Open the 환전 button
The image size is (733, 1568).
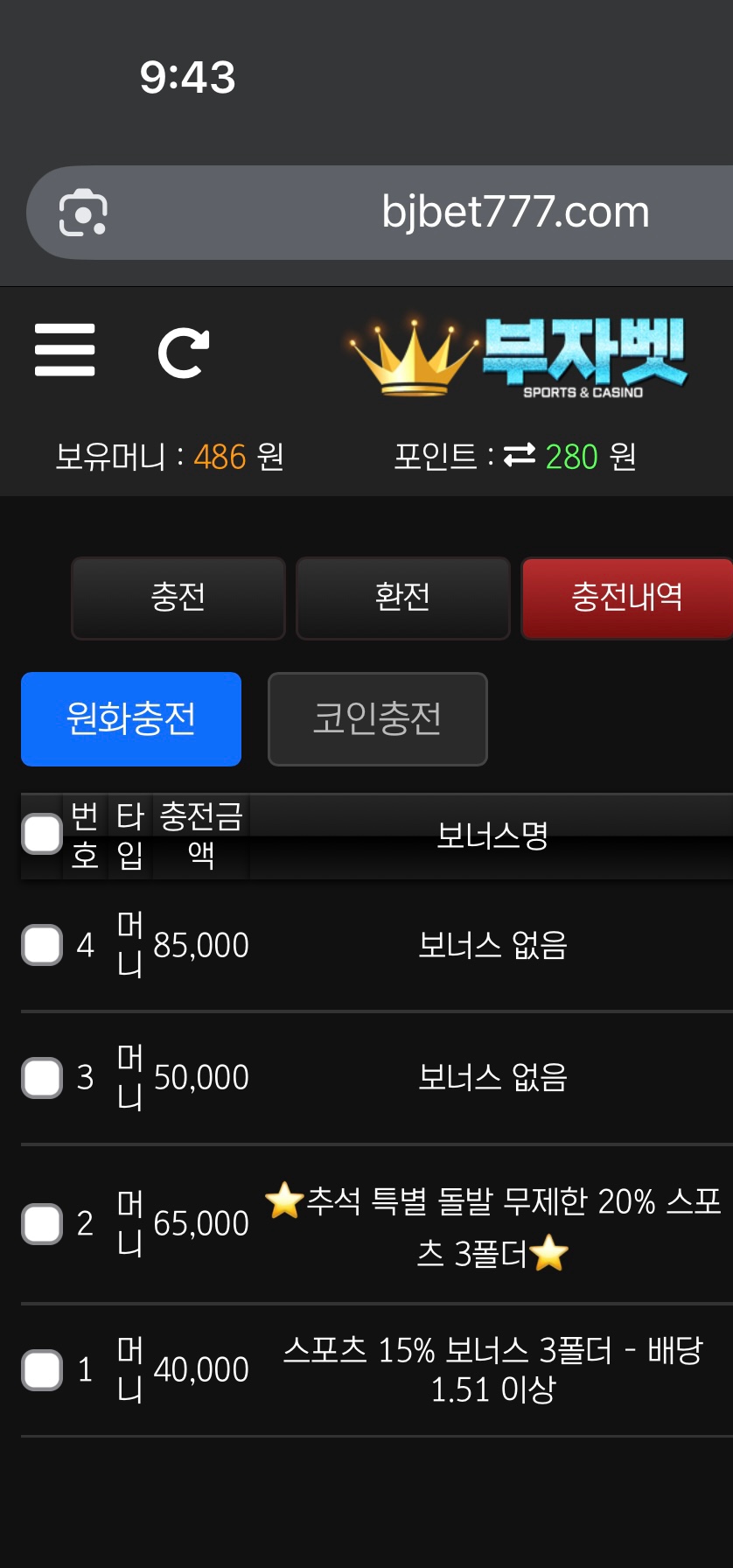[x=403, y=598]
